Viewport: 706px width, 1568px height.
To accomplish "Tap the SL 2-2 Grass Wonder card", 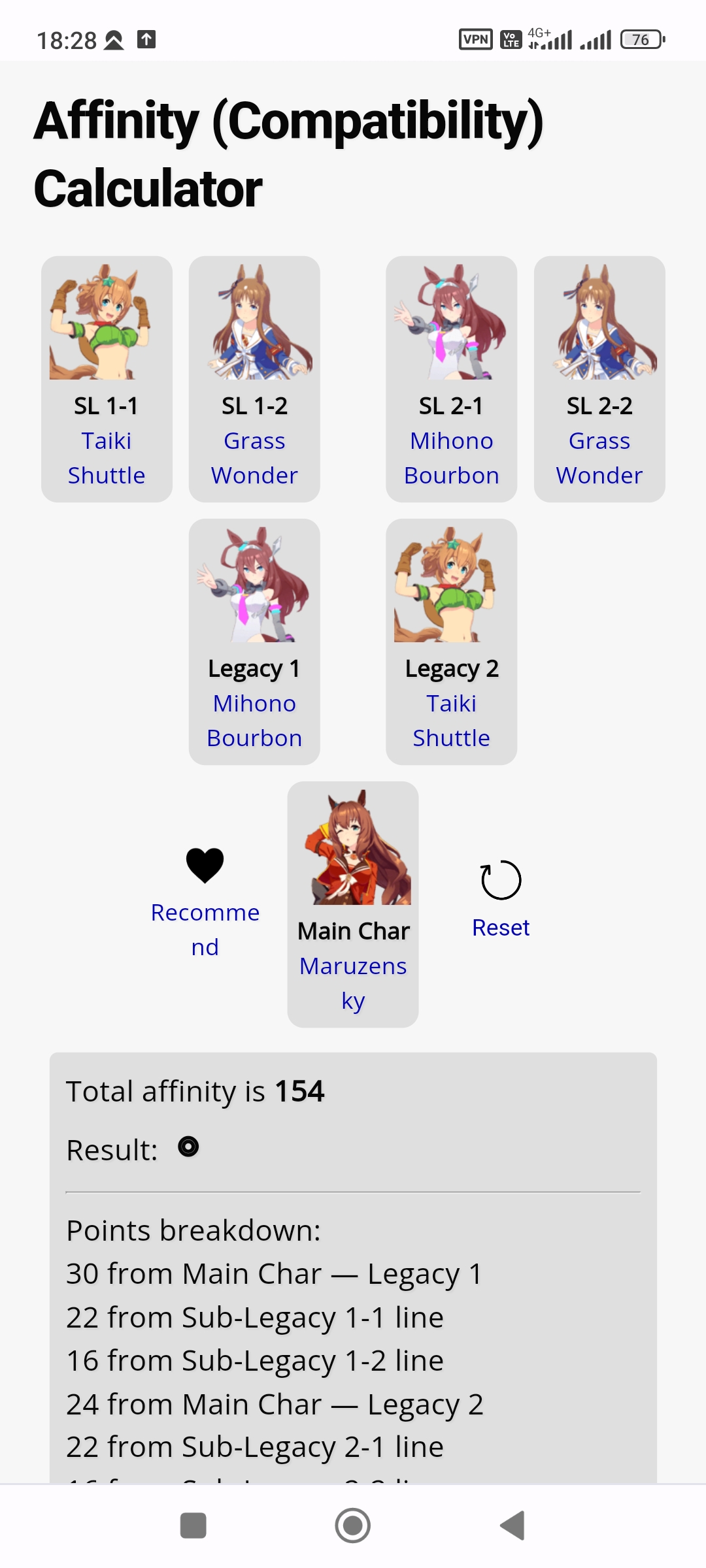I will 599,379.
